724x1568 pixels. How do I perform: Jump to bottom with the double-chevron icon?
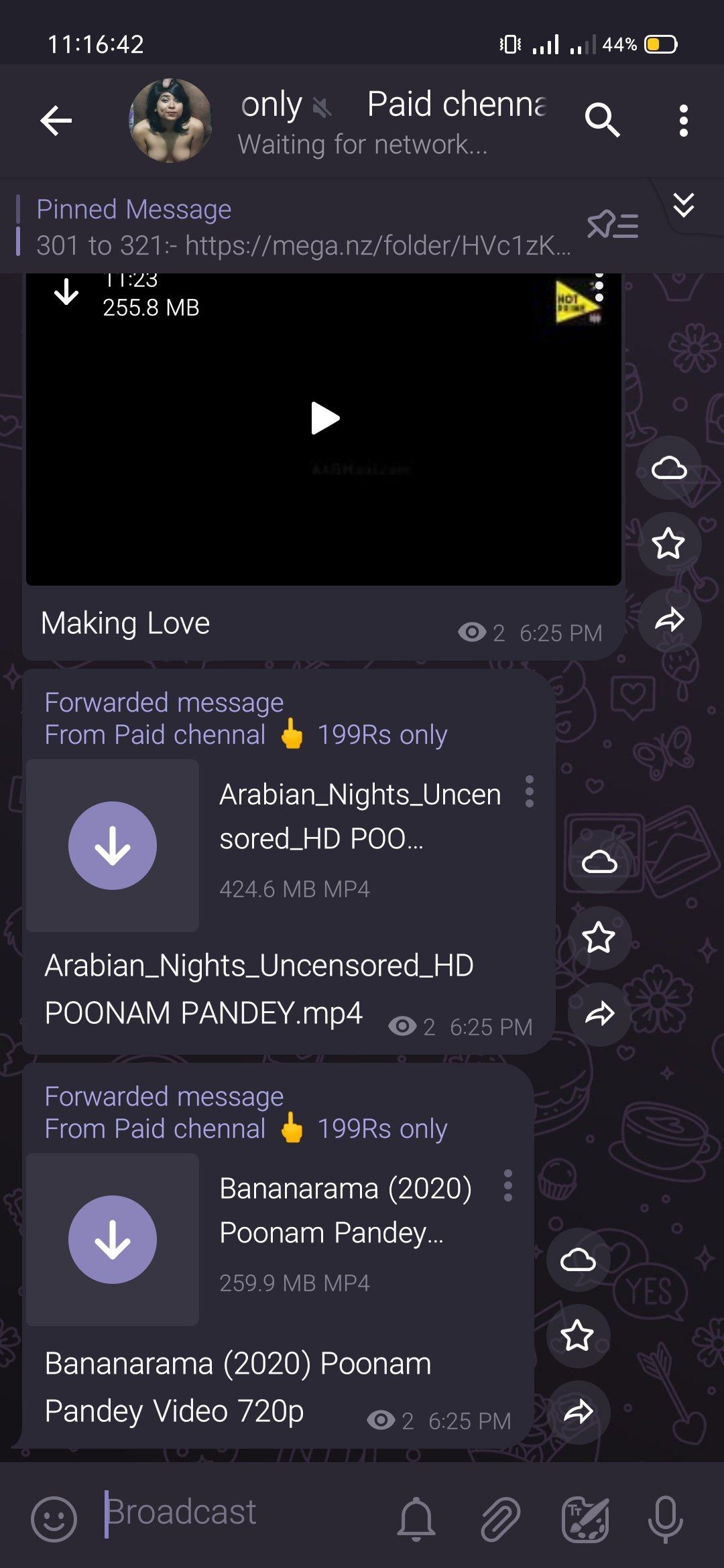[x=683, y=205]
